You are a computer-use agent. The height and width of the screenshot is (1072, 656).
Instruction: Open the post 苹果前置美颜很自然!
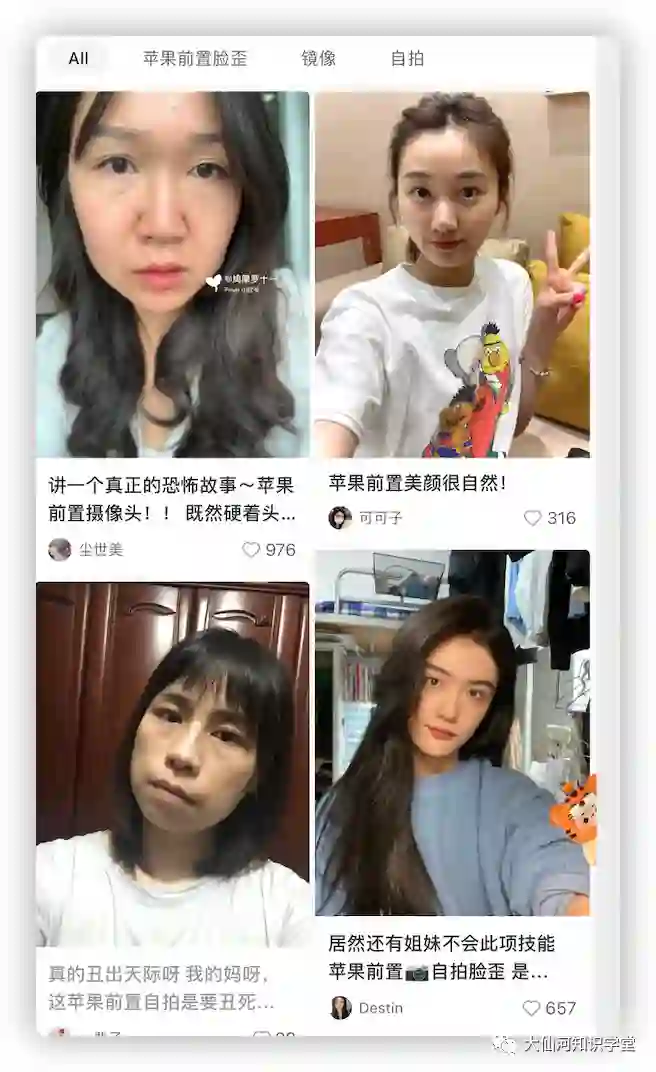(x=417, y=483)
